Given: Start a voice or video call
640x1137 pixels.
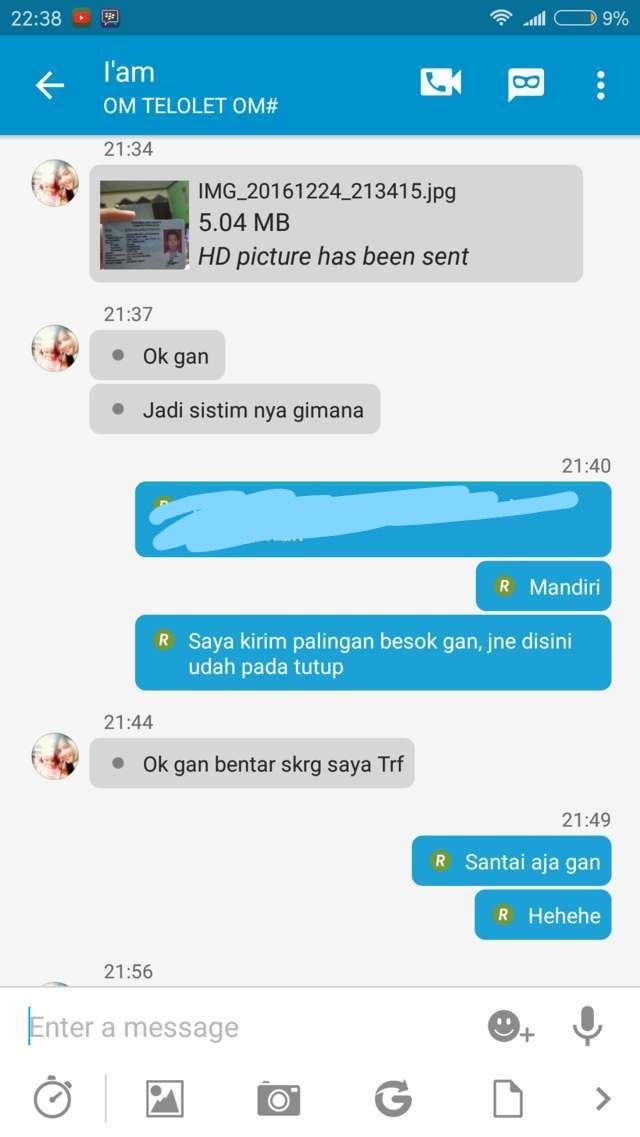Looking at the screenshot, I should 441,83.
